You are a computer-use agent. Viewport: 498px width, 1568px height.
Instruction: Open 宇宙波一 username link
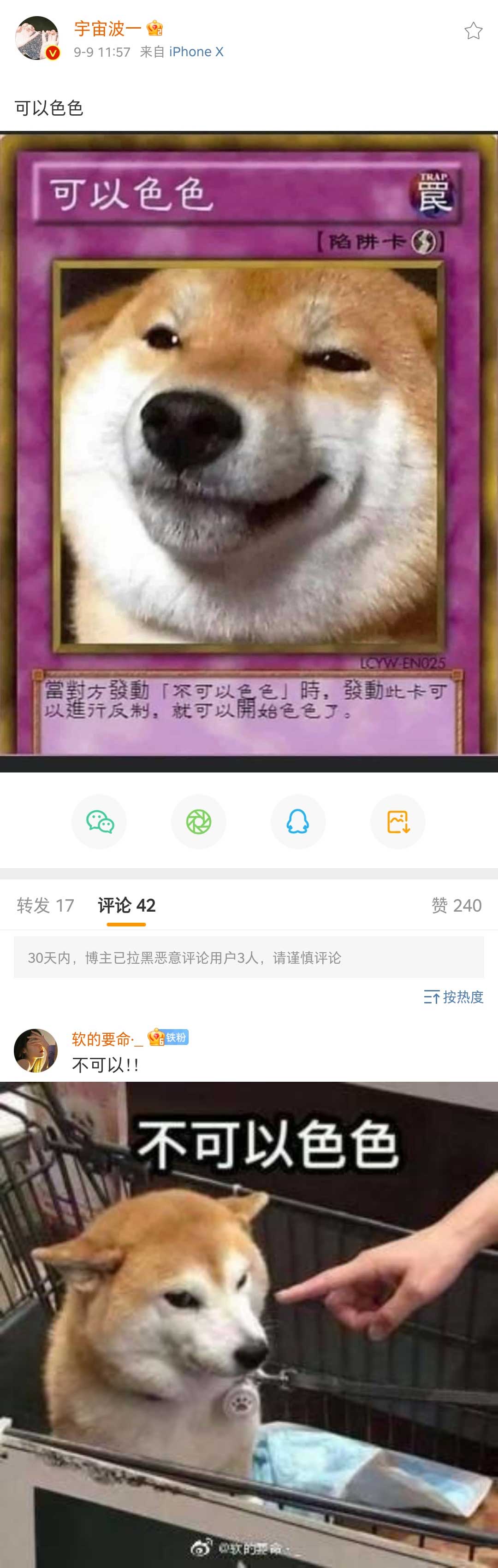(108, 28)
